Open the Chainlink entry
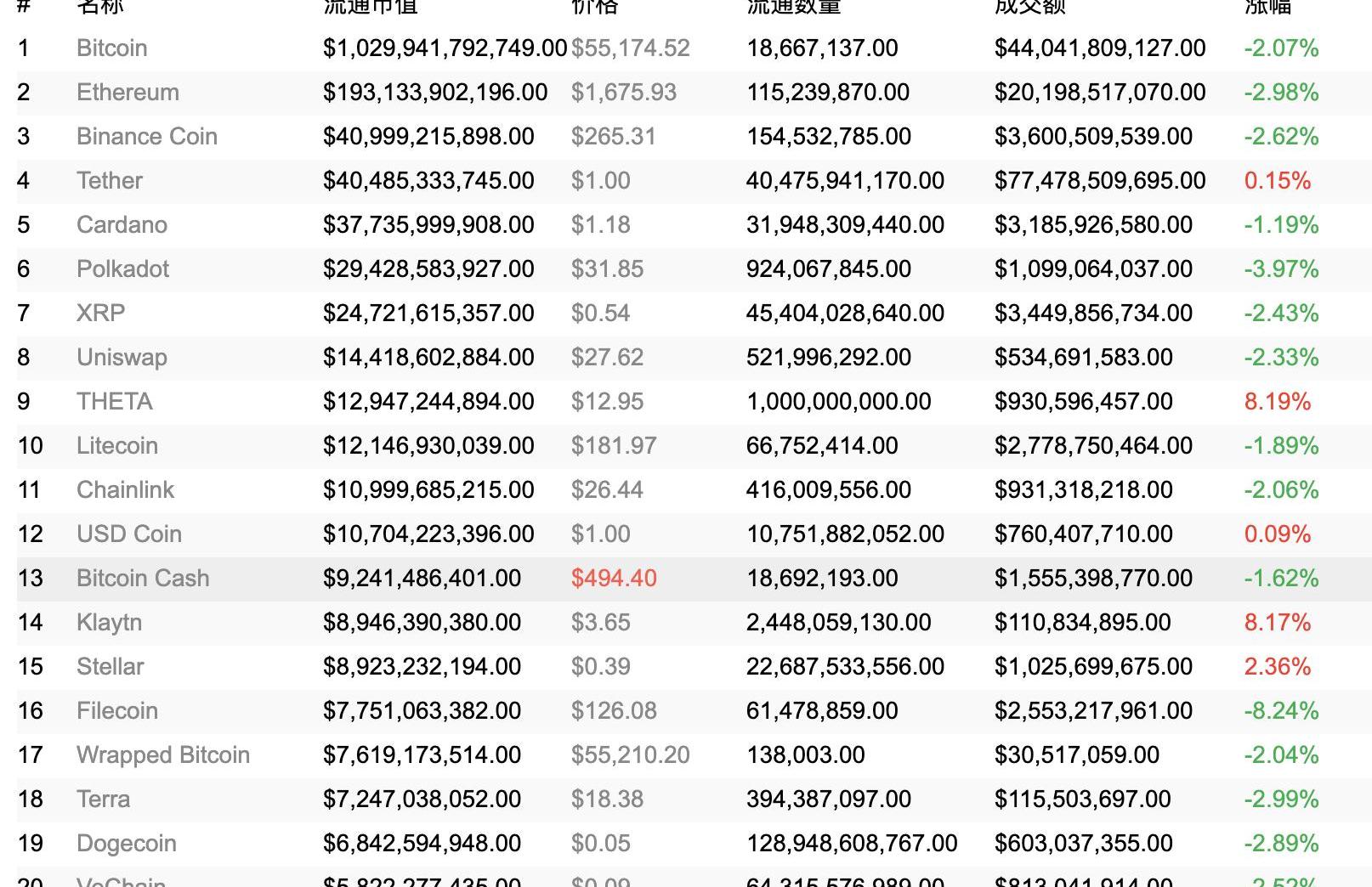This screenshot has width=1372, height=887. [125, 489]
